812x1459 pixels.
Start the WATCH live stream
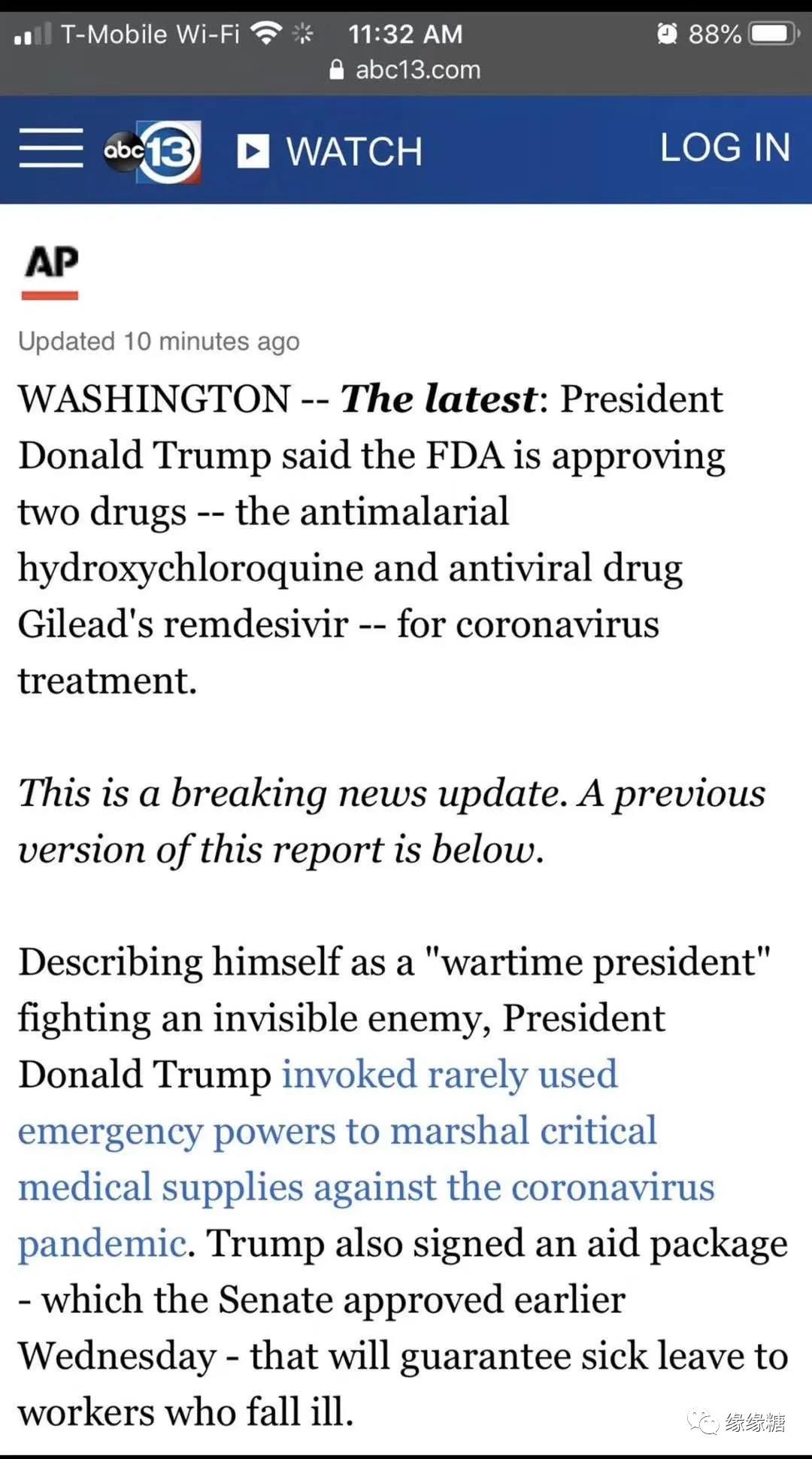[330, 151]
